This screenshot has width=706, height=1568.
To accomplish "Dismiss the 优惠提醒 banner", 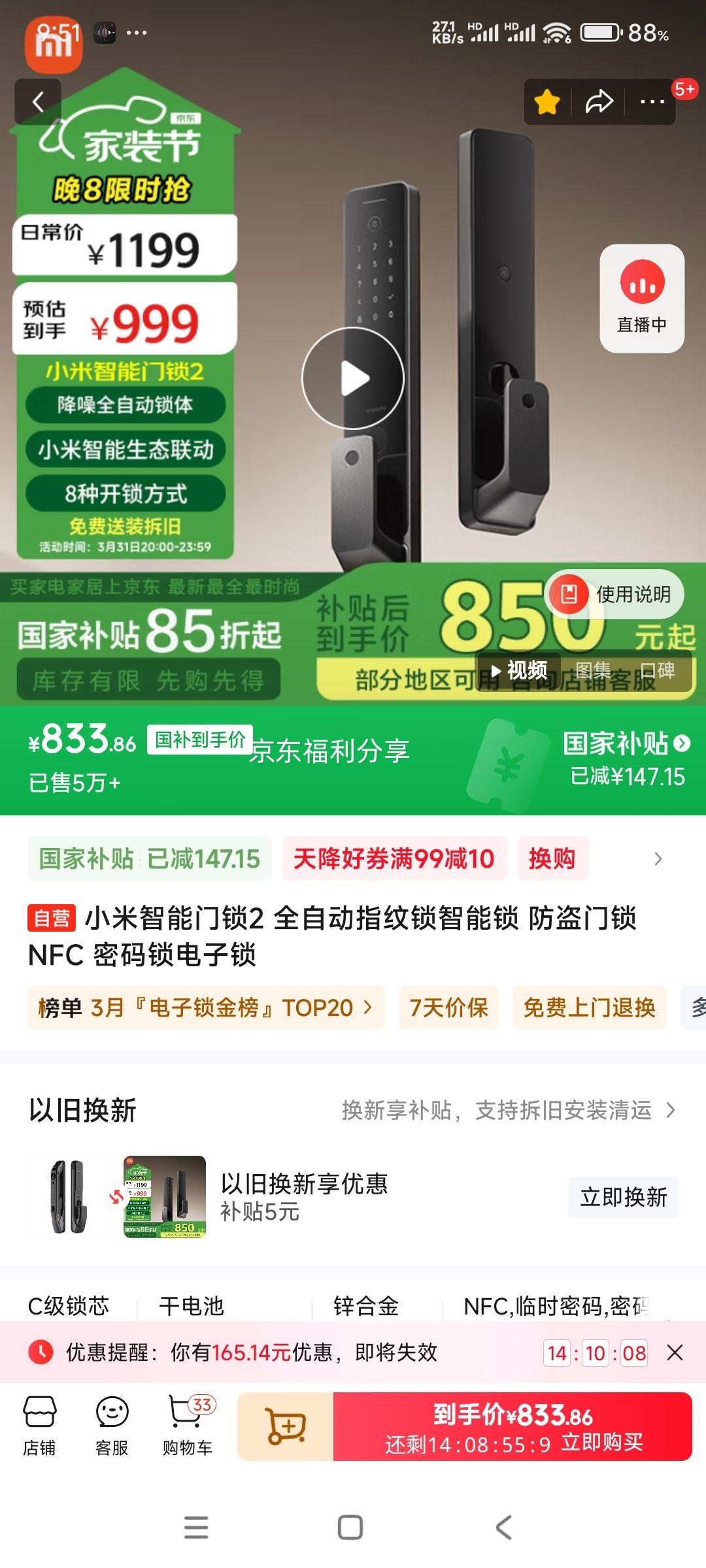I will tap(675, 1352).
